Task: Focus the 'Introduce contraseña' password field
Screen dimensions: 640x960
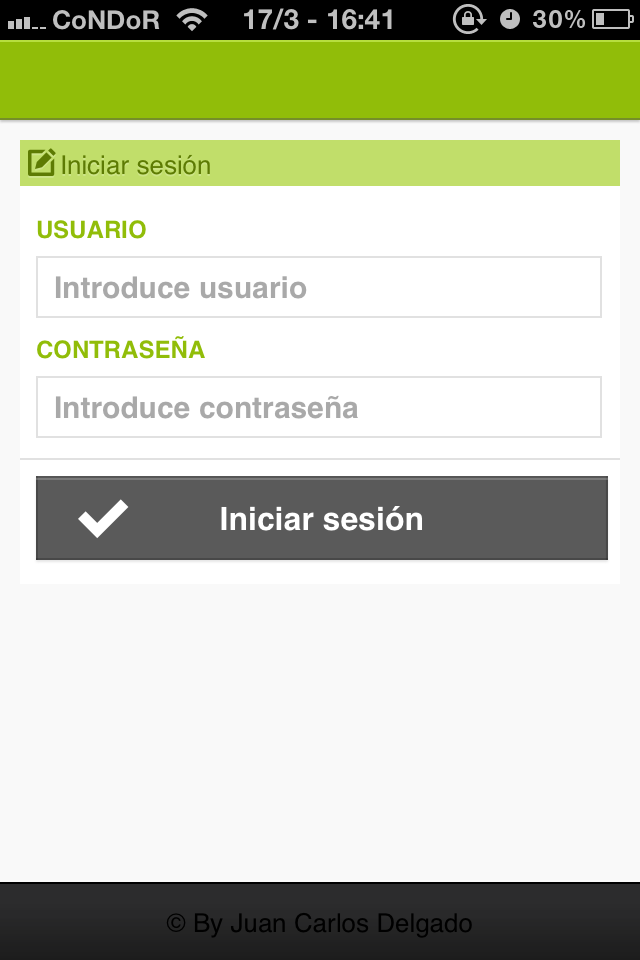Action: point(318,407)
